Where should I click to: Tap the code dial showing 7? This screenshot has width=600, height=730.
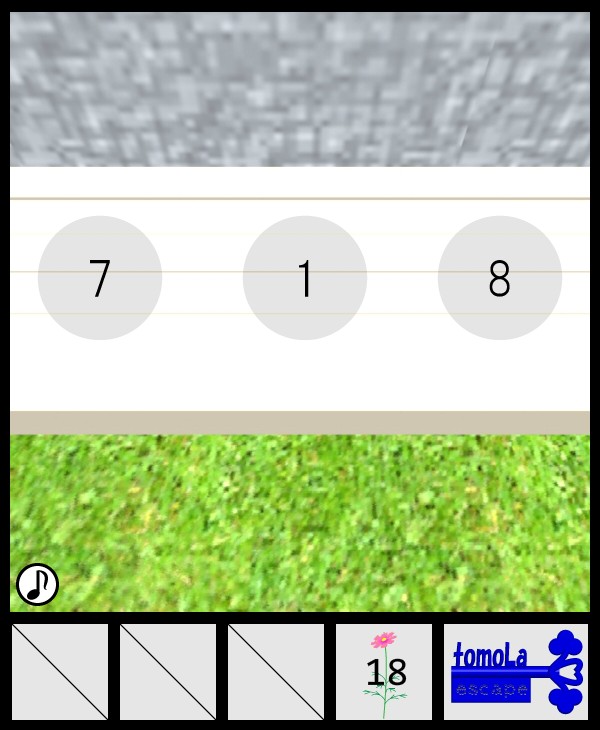pos(100,278)
